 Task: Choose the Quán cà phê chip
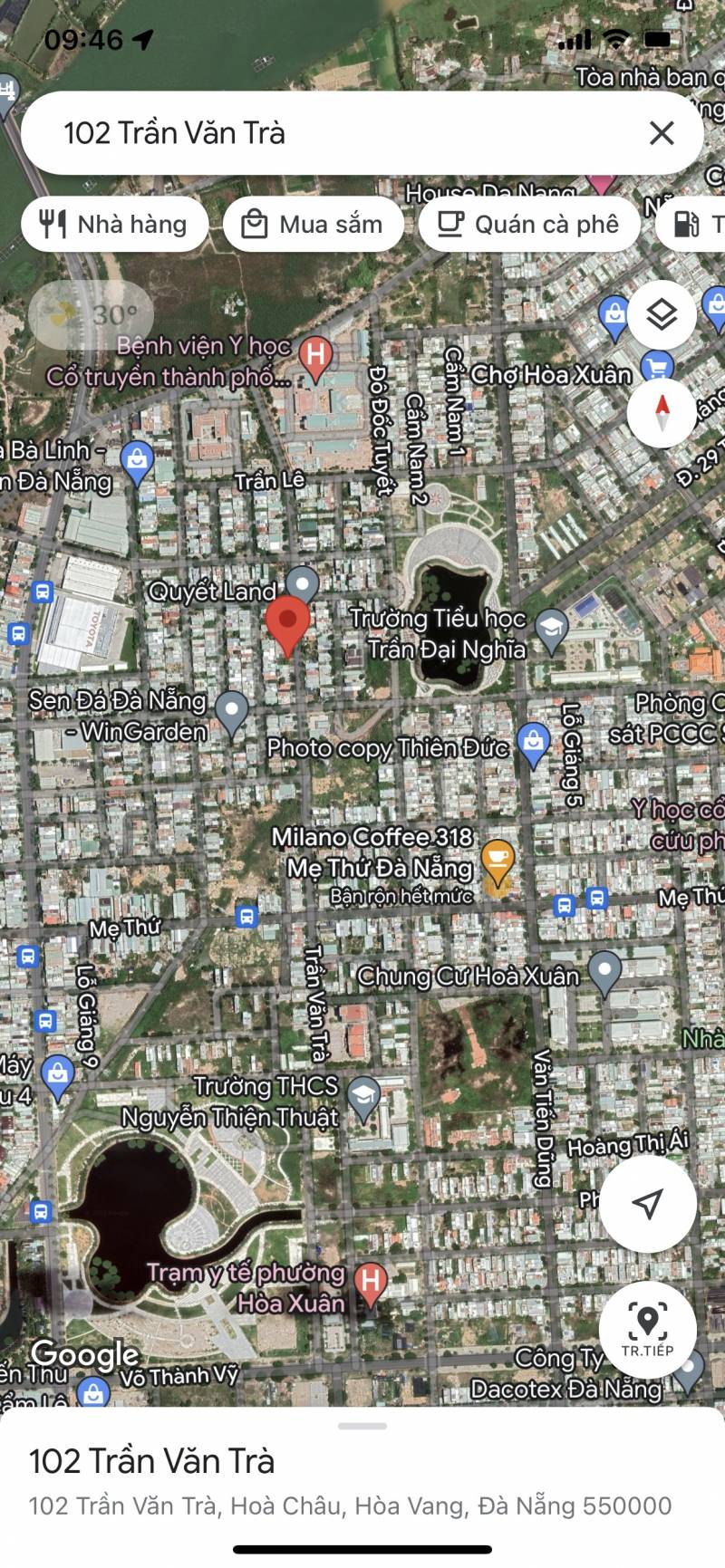click(529, 224)
